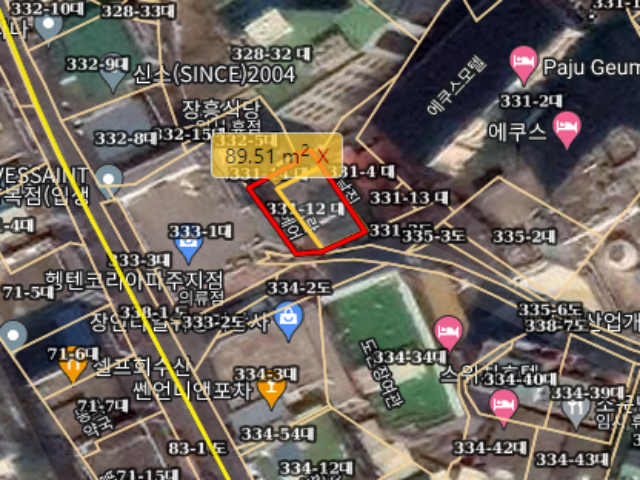Tap the blue shopping bag marker near 334-2도
640x480 pixels.
288,318
